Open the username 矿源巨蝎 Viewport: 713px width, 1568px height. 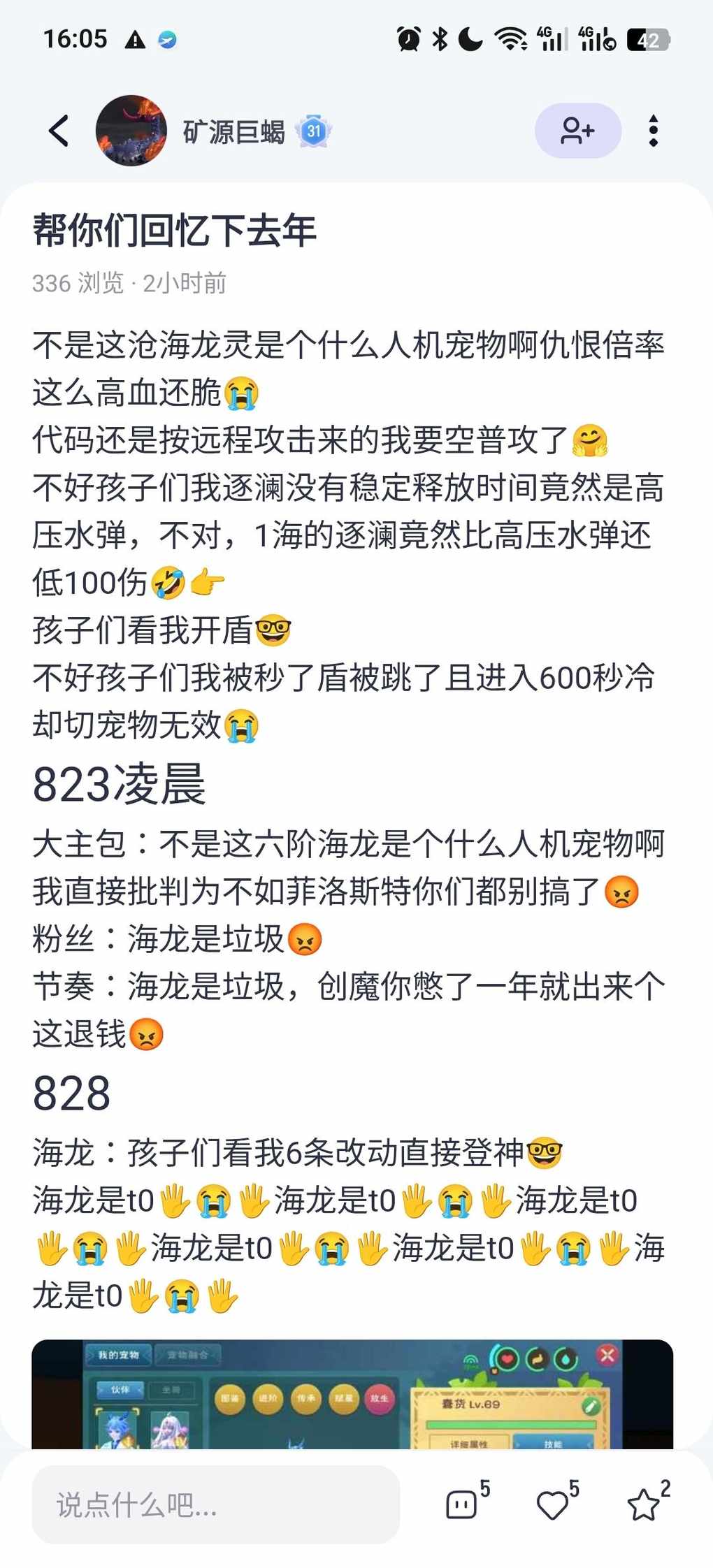pyautogui.click(x=233, y=131)
